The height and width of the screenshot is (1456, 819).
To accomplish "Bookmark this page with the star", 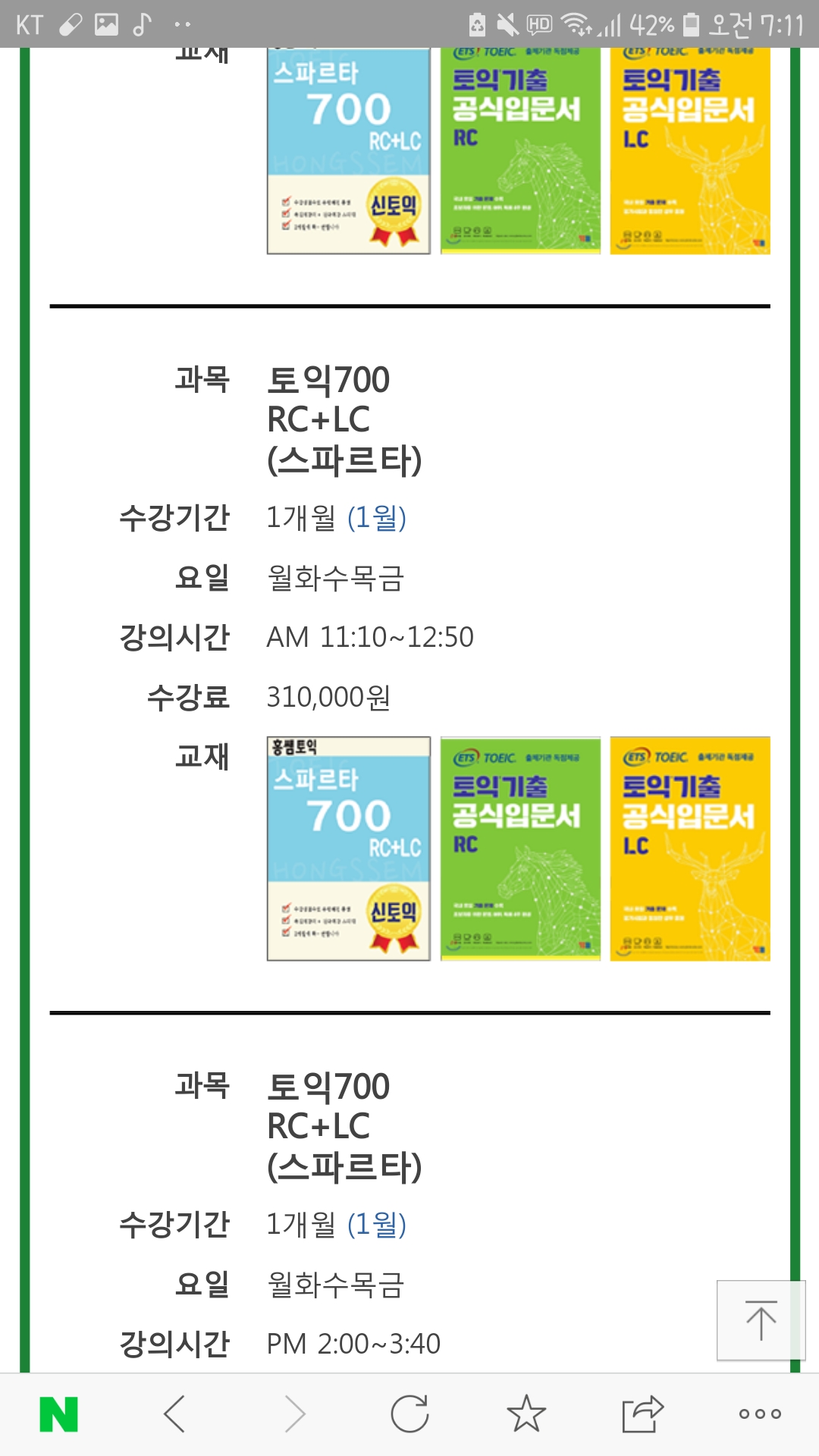I will [526, 1414].
